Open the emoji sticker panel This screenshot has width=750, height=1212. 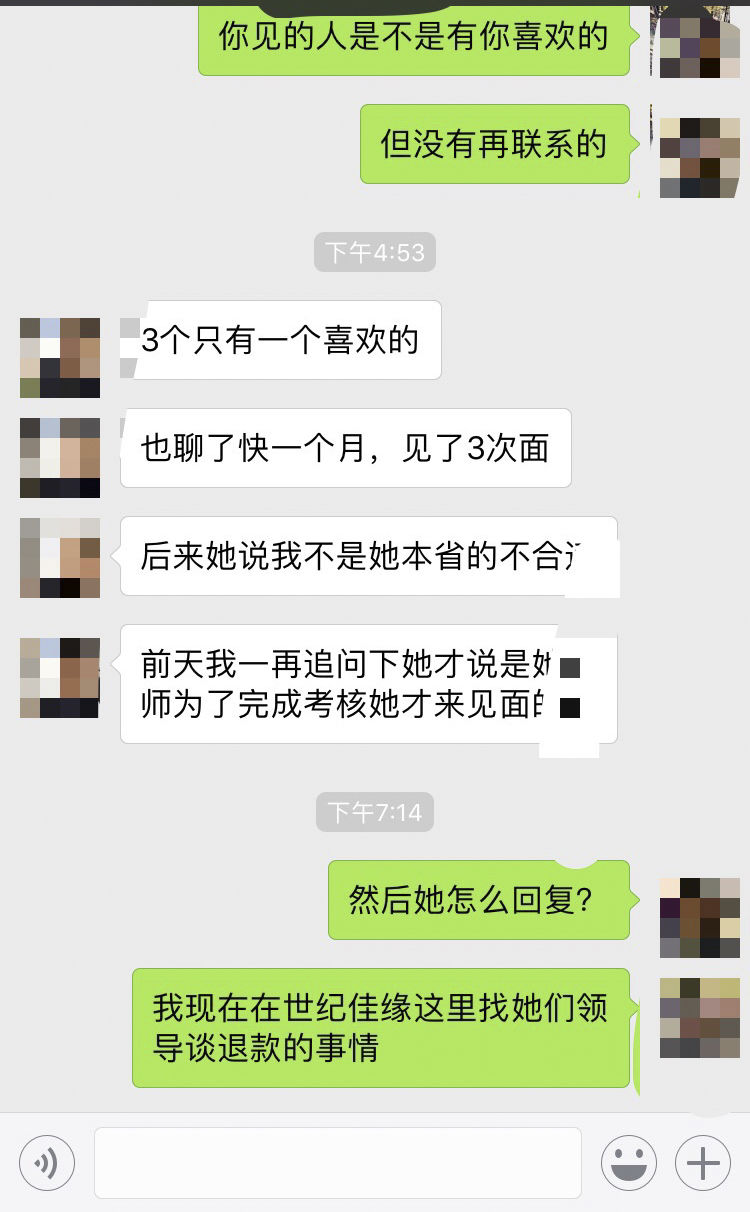tap(628, 1163)
